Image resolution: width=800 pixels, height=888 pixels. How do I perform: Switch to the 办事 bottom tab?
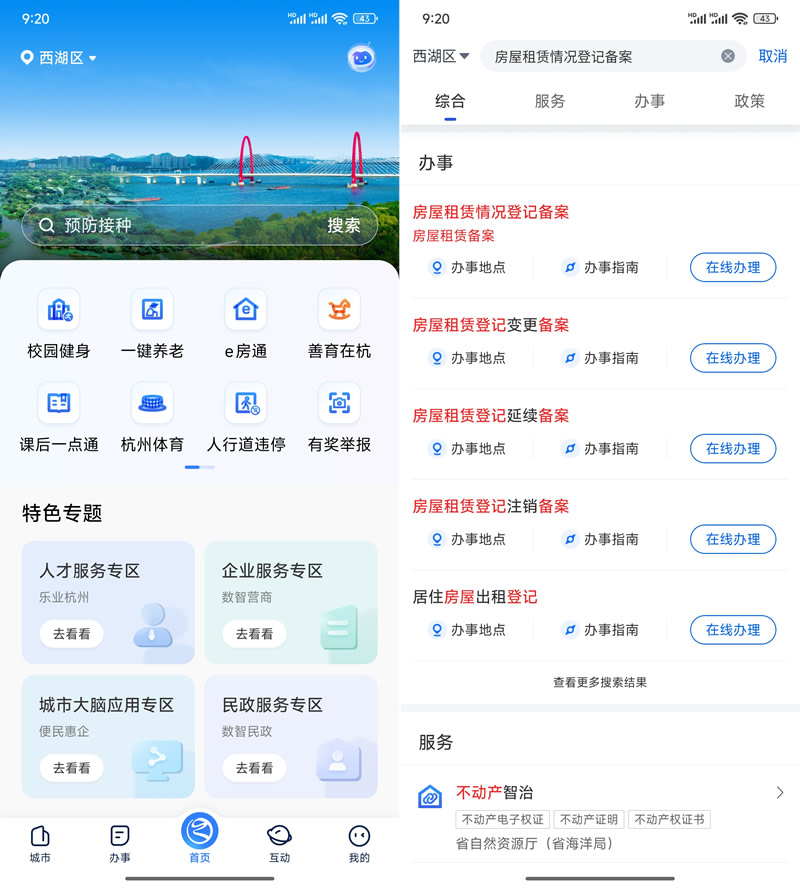pos(120,843)
